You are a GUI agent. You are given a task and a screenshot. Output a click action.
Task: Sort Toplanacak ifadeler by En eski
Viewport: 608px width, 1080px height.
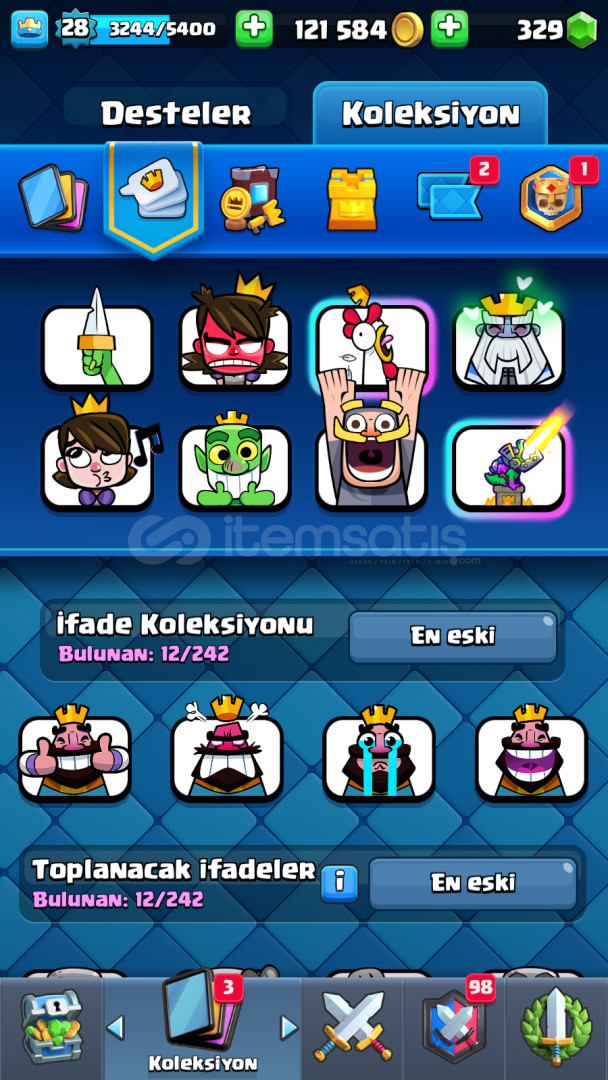[473, 882]
